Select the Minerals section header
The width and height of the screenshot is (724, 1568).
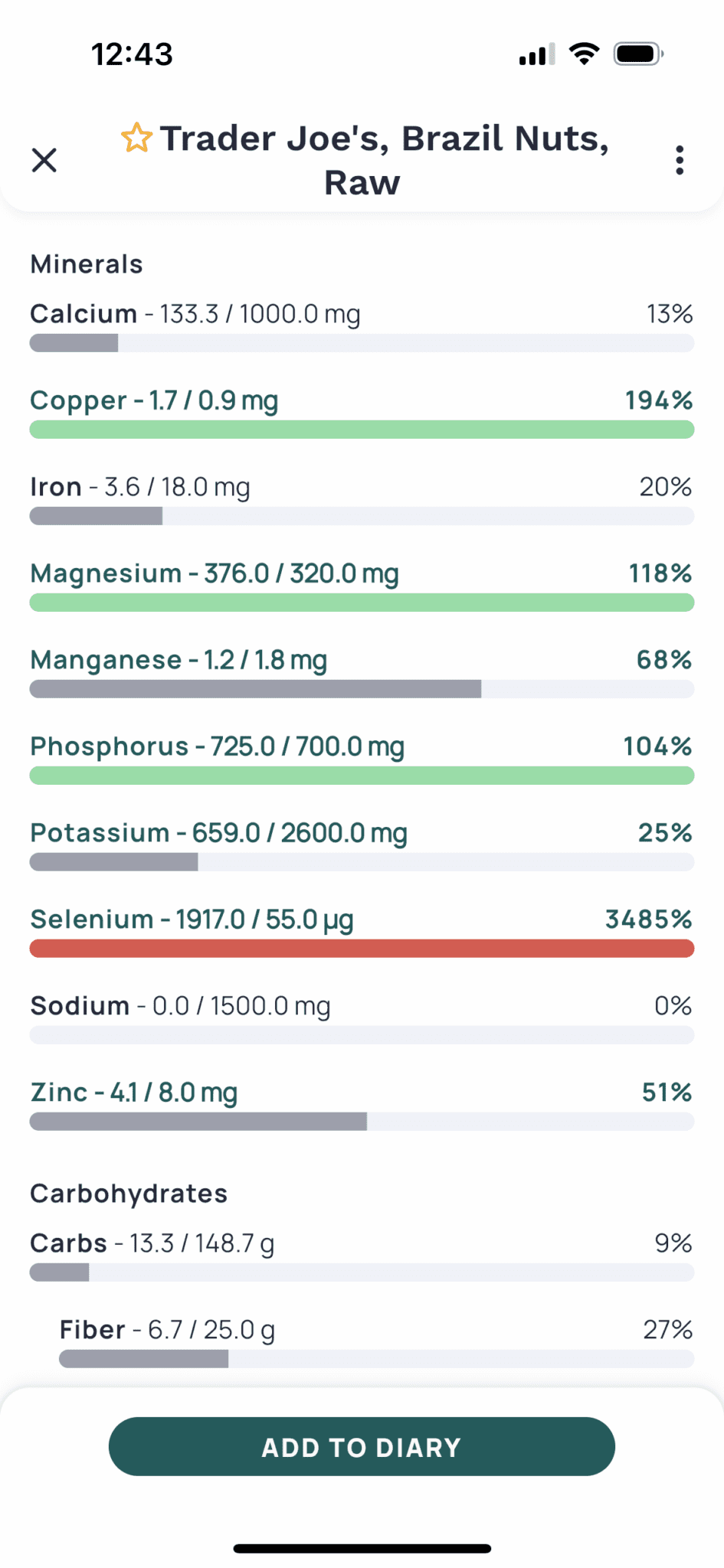pyautogui.click(x=86, y=263)
